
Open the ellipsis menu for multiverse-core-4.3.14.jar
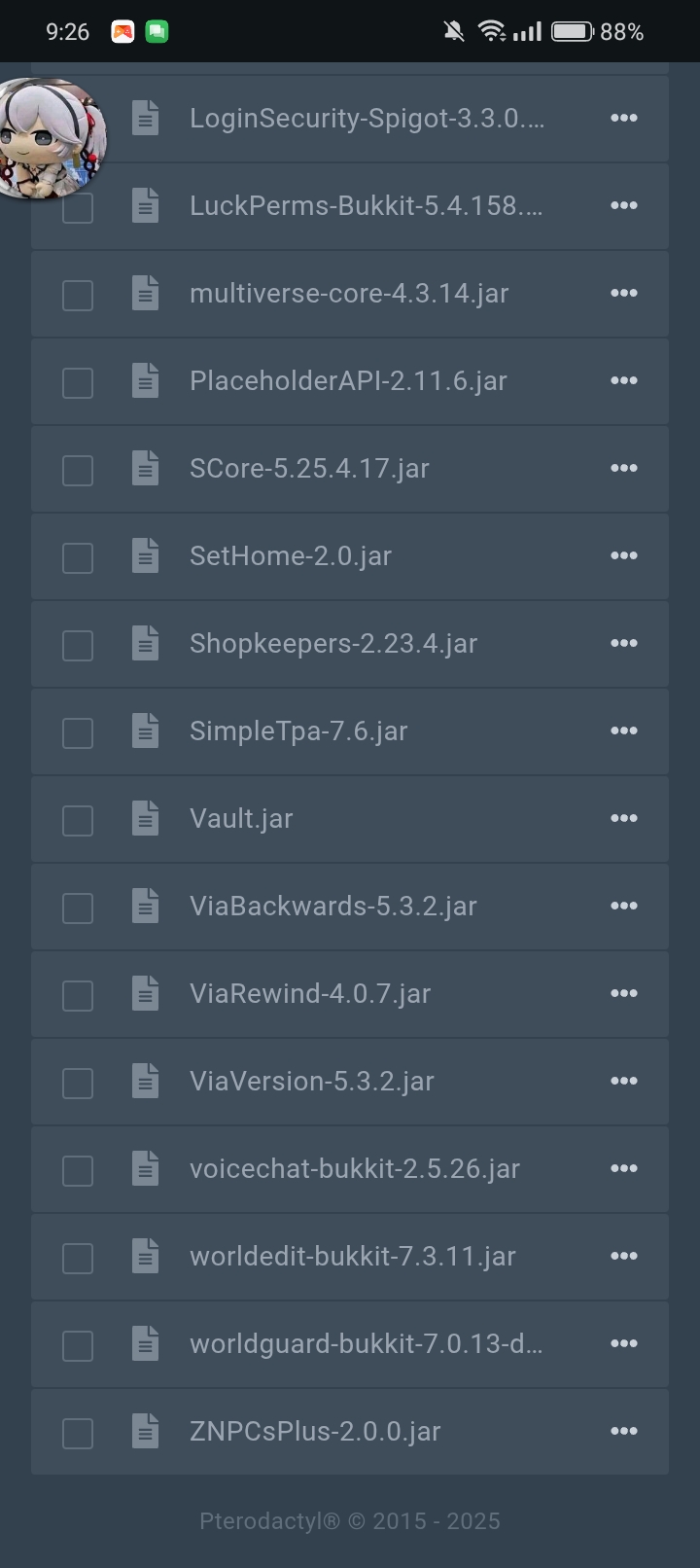tap(623, 294)
